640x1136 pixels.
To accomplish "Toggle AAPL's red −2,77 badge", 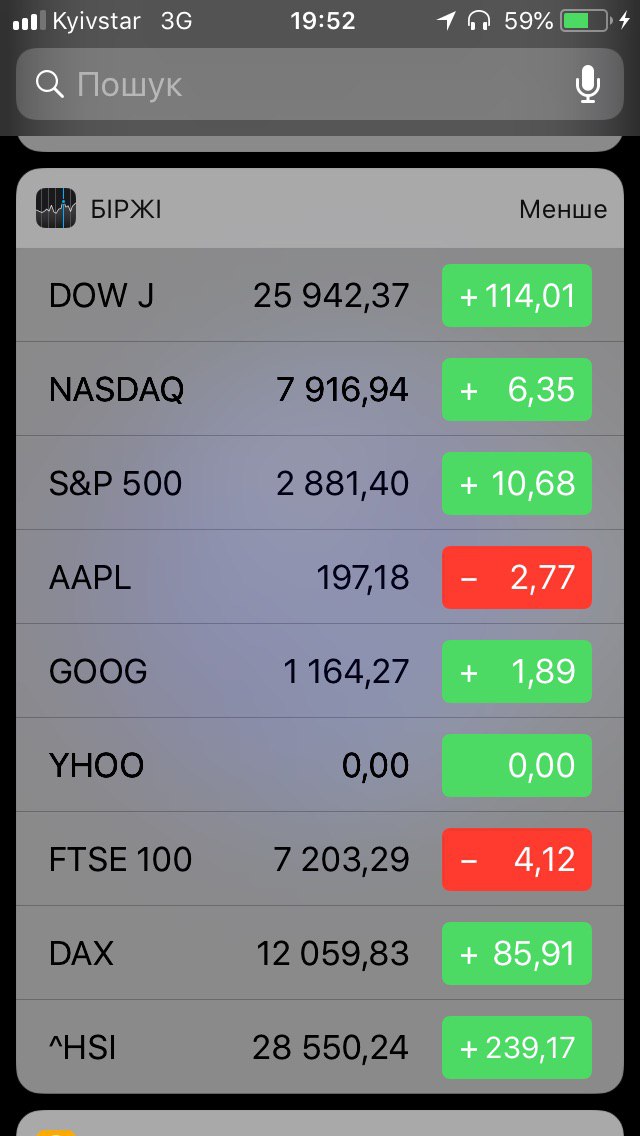I will coord(517,577).
